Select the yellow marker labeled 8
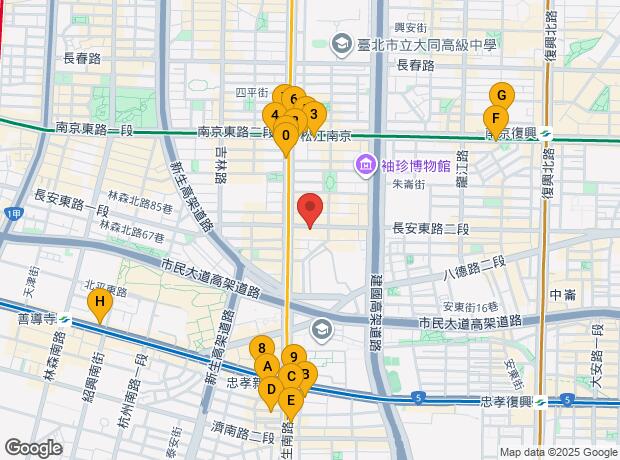The height and width of the screenshot is (460, 620). coord(261,348)
